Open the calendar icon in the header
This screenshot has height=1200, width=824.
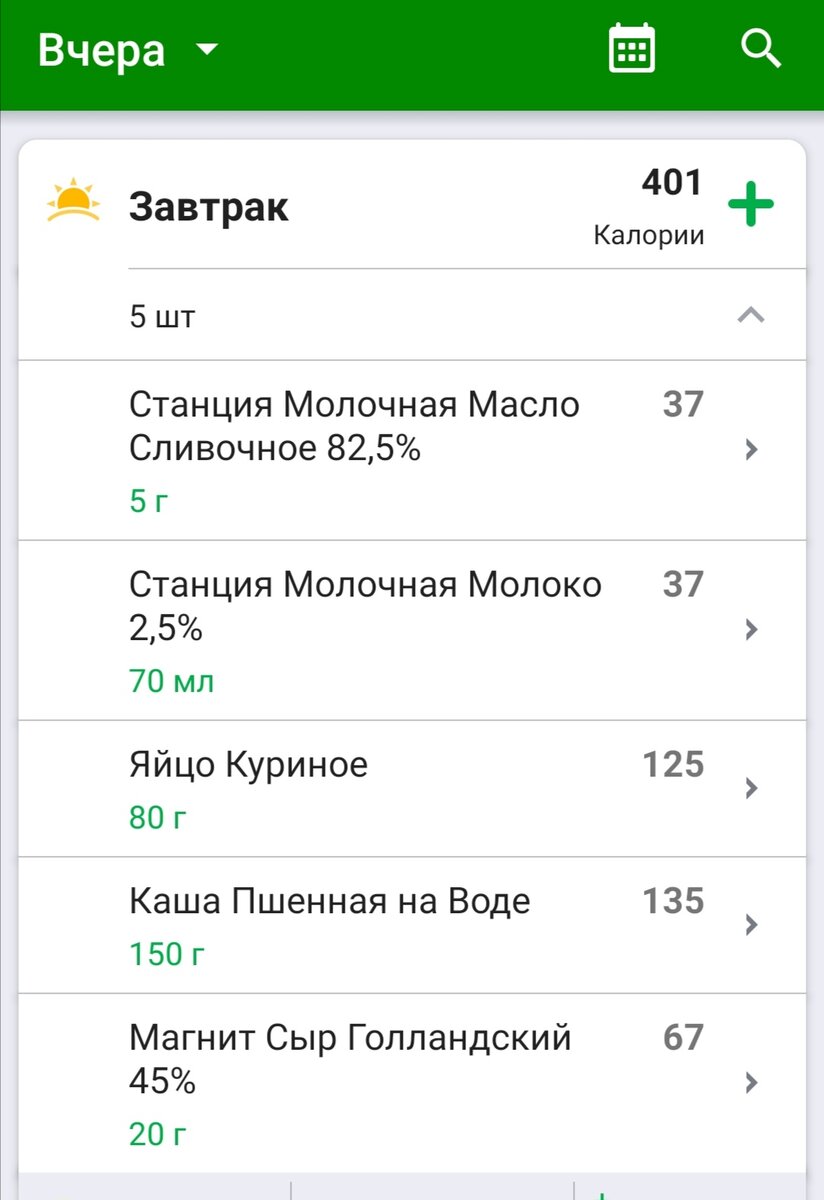pyautogui.click(x=632, y=48)
